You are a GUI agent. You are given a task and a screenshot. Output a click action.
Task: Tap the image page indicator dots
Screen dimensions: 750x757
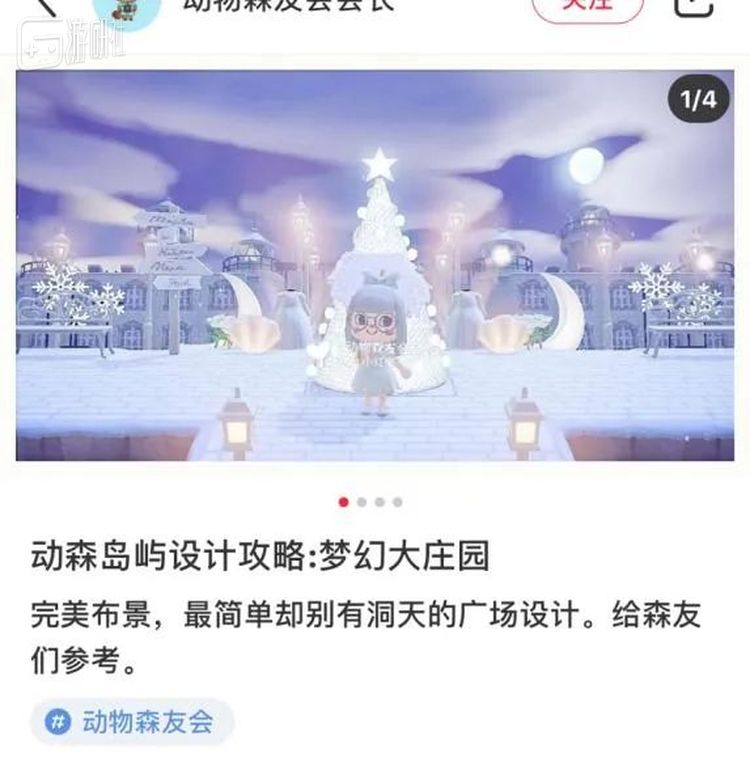pos(371,502)
